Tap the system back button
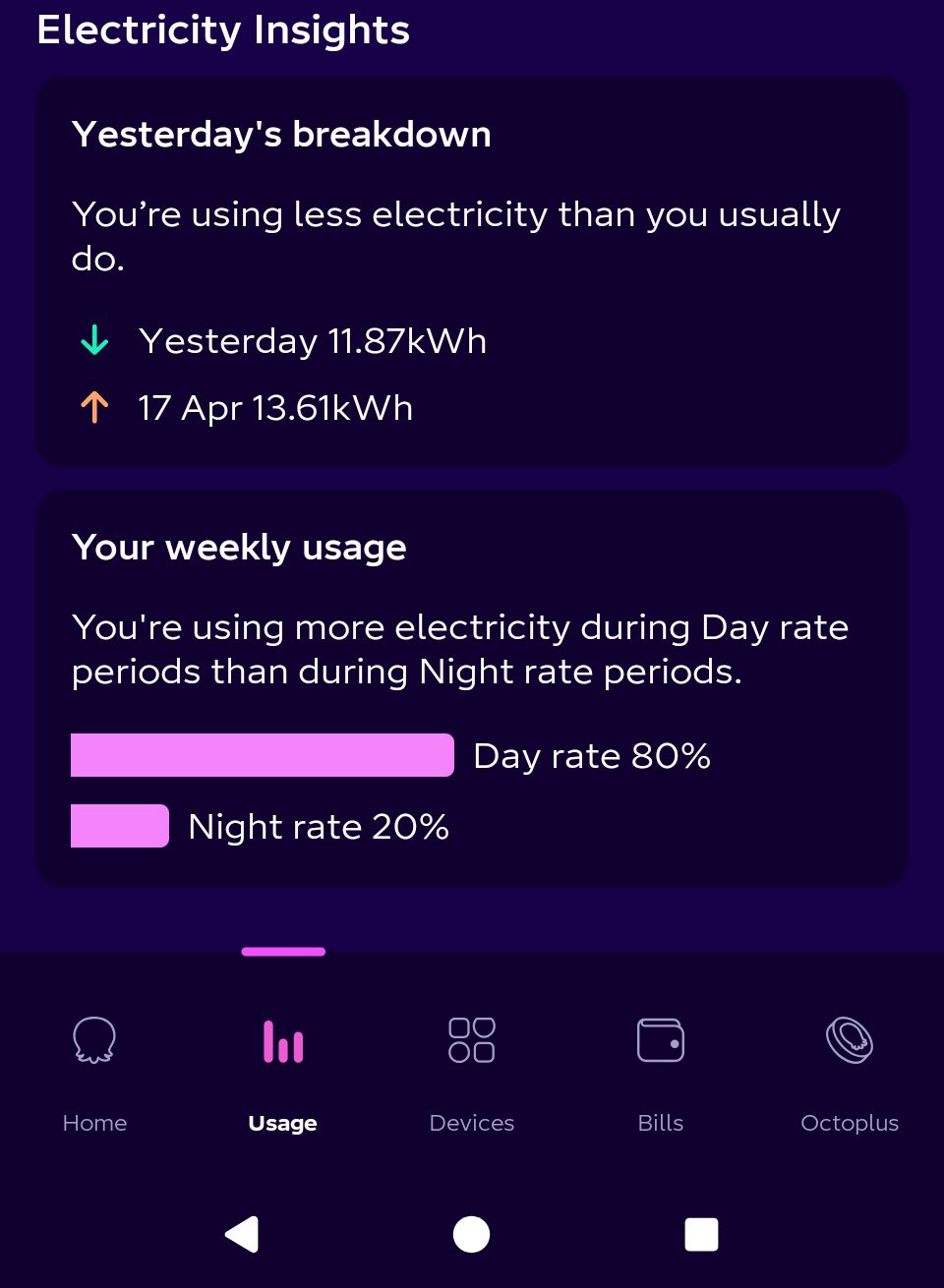944x1288 pixels. (242, 1234)
